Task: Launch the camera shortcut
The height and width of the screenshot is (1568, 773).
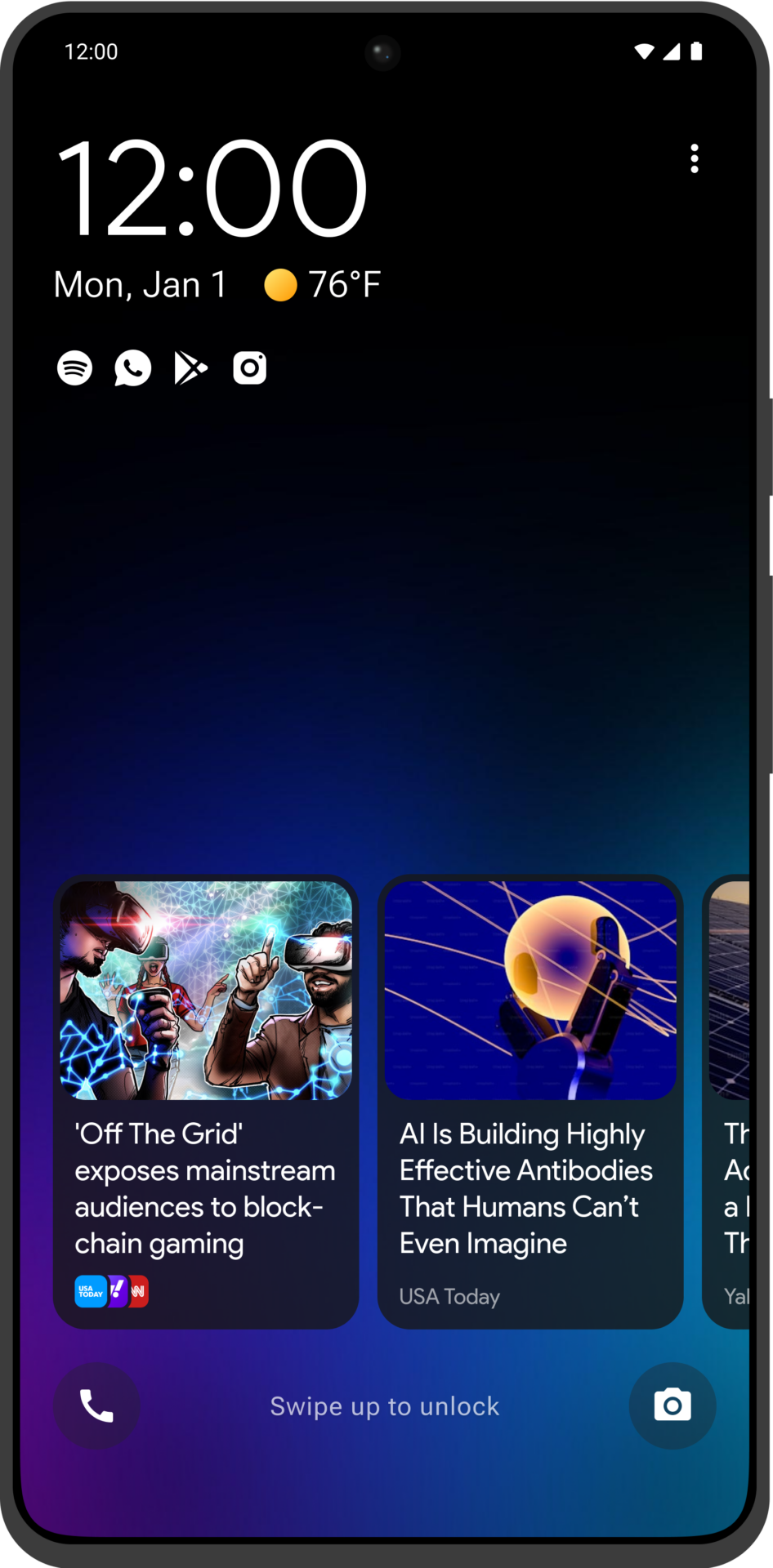Action: (672, 1405)
